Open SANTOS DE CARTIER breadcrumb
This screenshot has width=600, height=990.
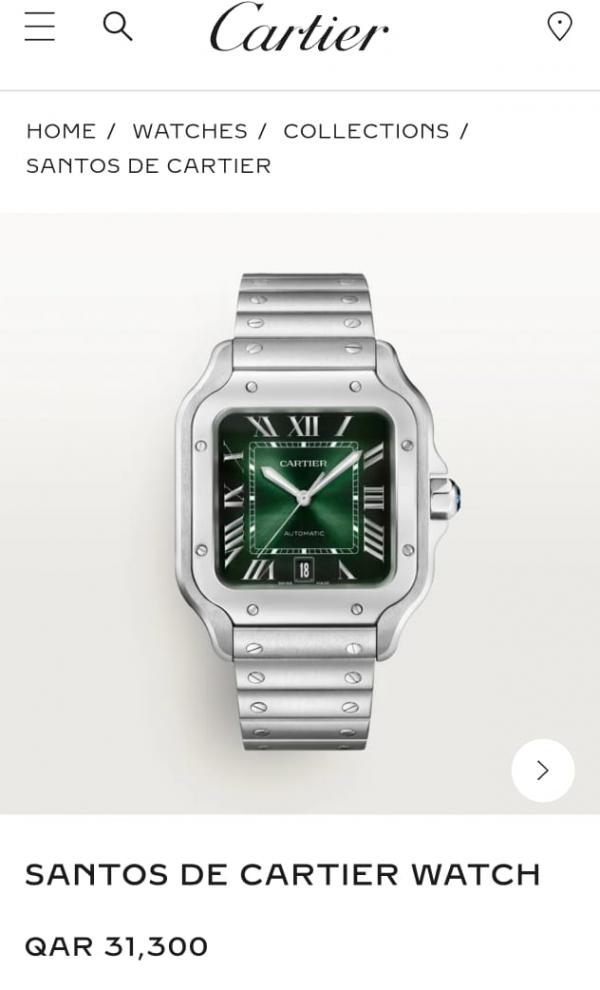pyautogui.click(x=148, y=166)
